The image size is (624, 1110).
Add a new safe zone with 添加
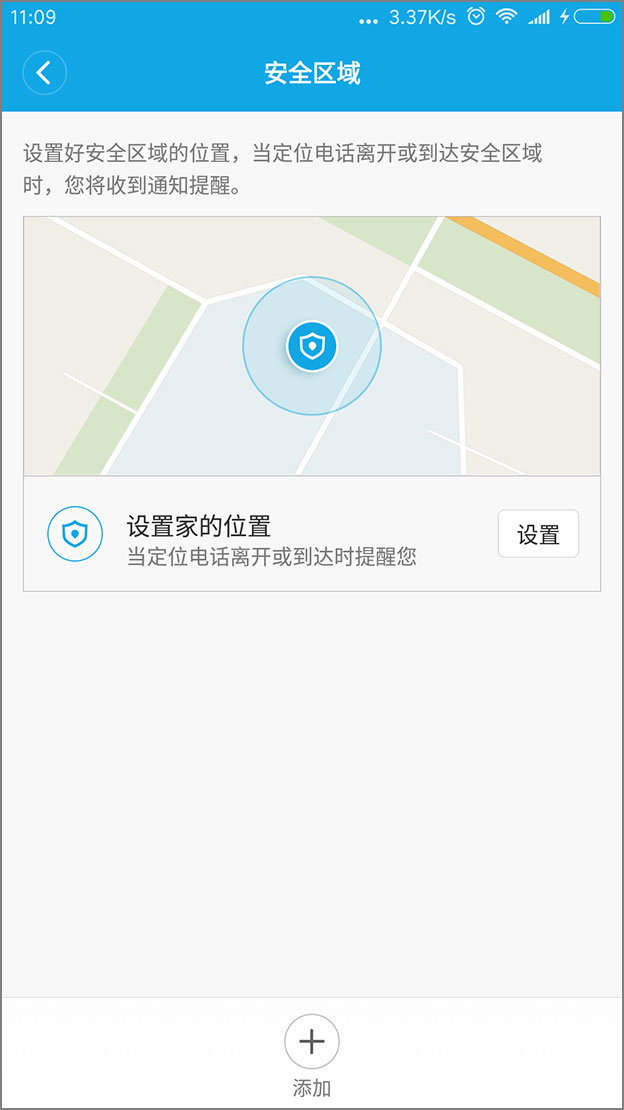point(312,1042)
